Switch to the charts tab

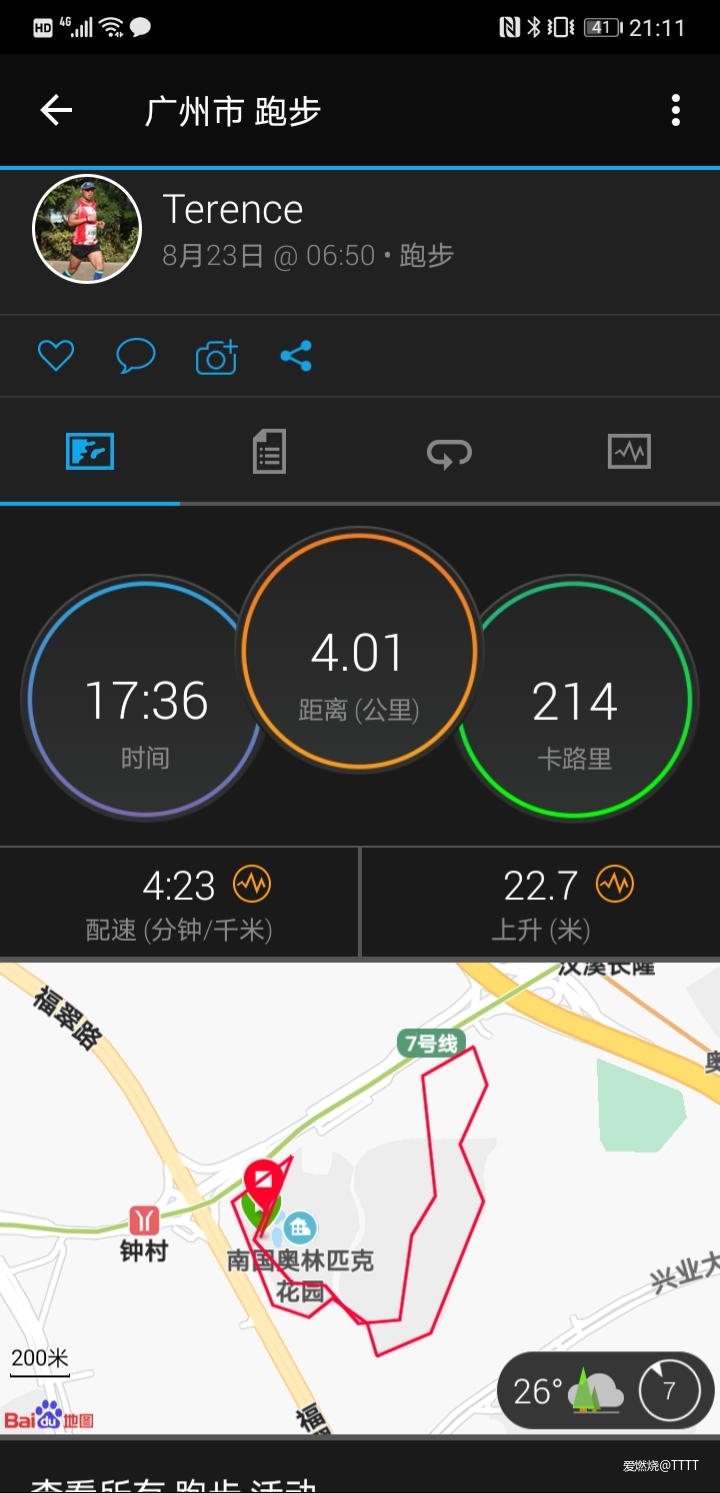point(629,452)
